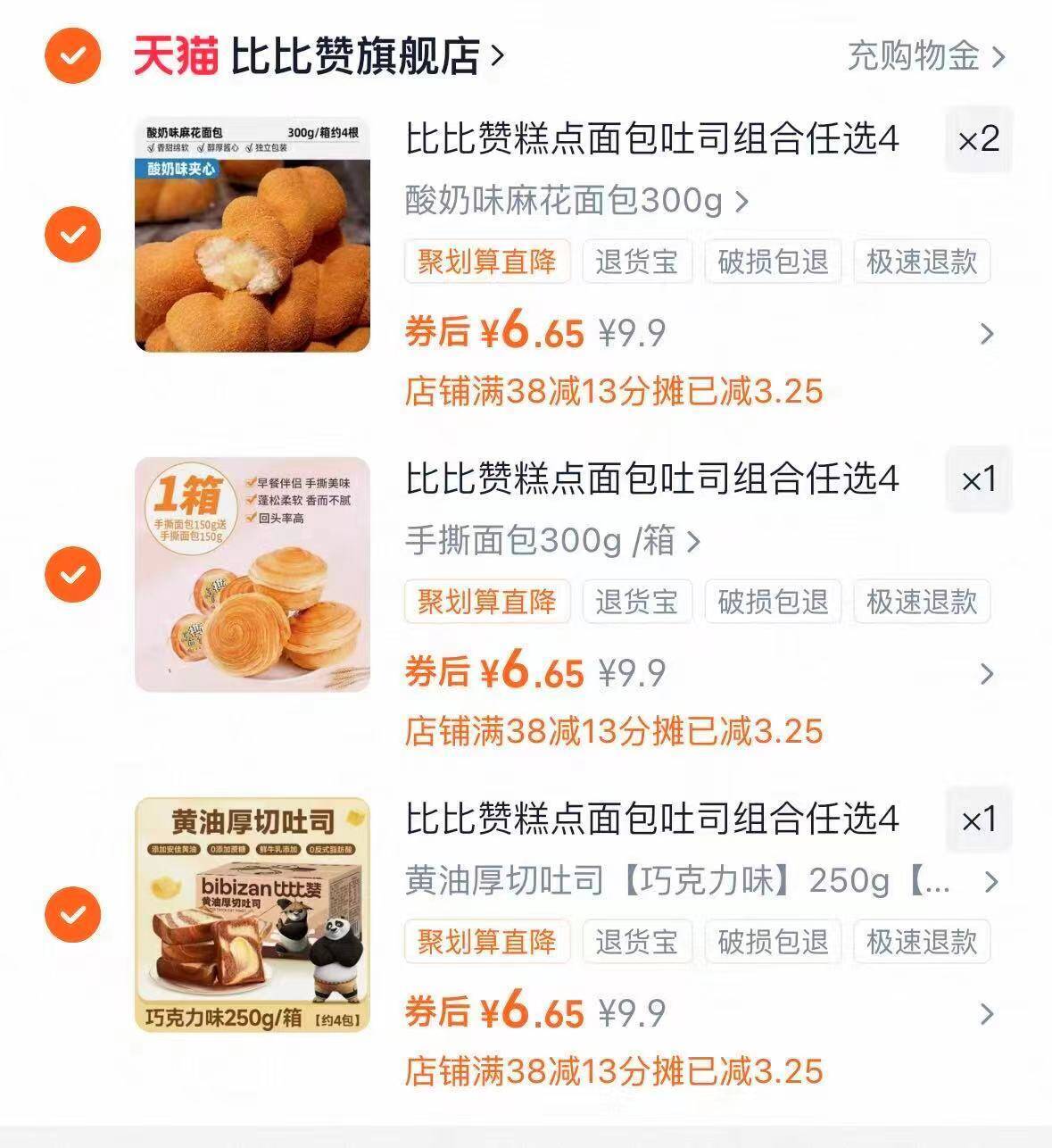Image resolution: width=1052 pixels, height=1148 pixels.
Task: View details via first product's right arrow
Action: coord(986,333)
